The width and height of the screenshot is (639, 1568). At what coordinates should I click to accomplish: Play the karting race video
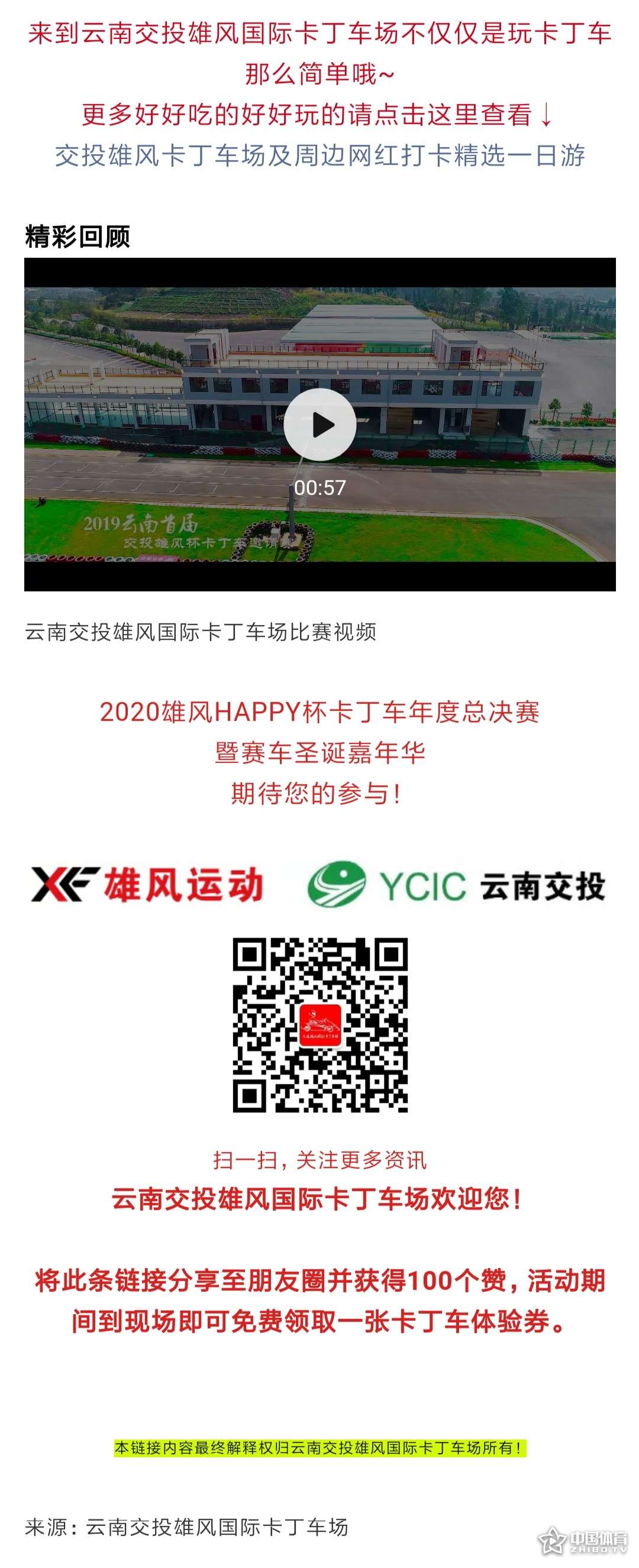click(319, 425)
